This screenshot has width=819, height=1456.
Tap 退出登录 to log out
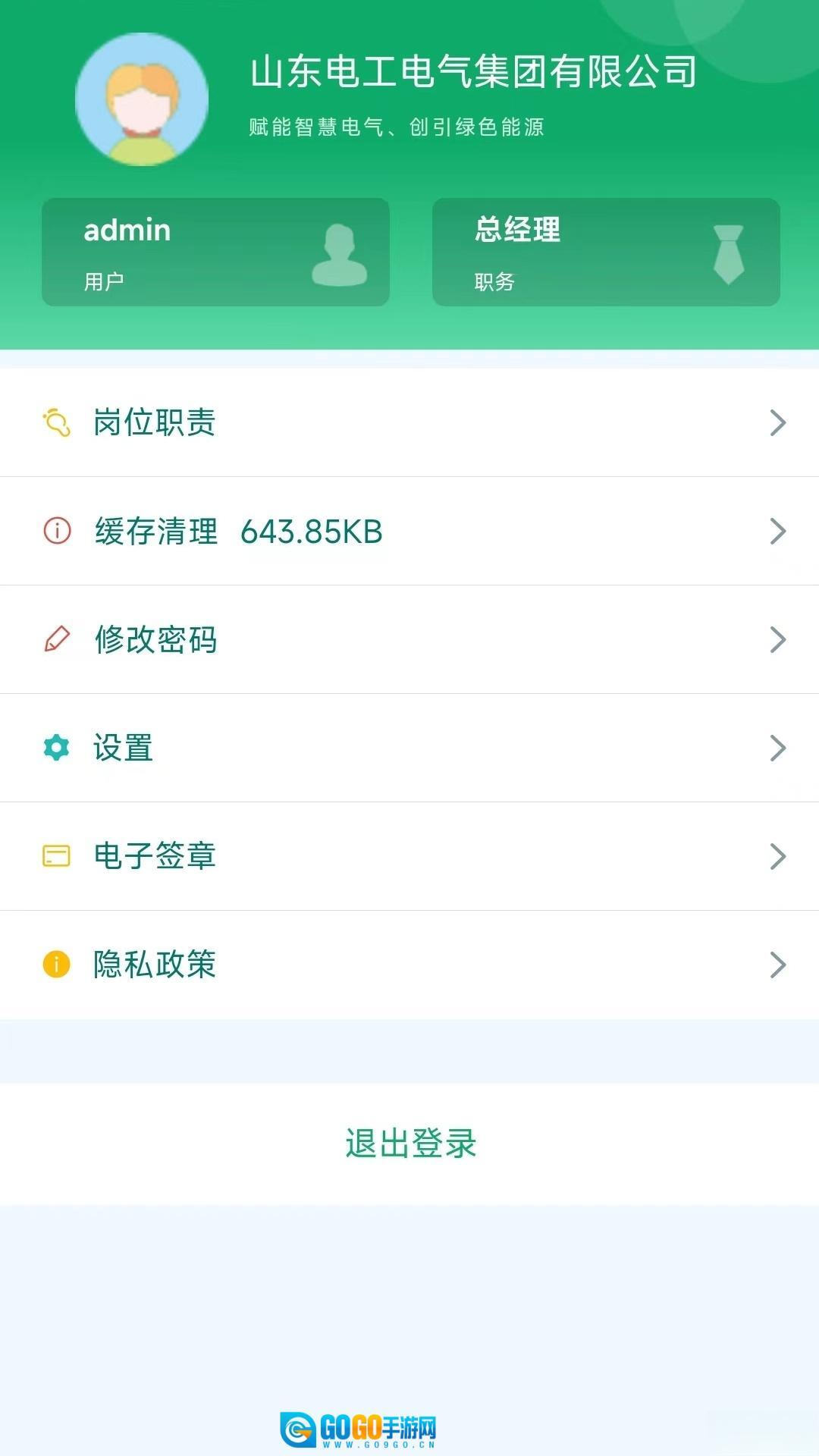409,1144
